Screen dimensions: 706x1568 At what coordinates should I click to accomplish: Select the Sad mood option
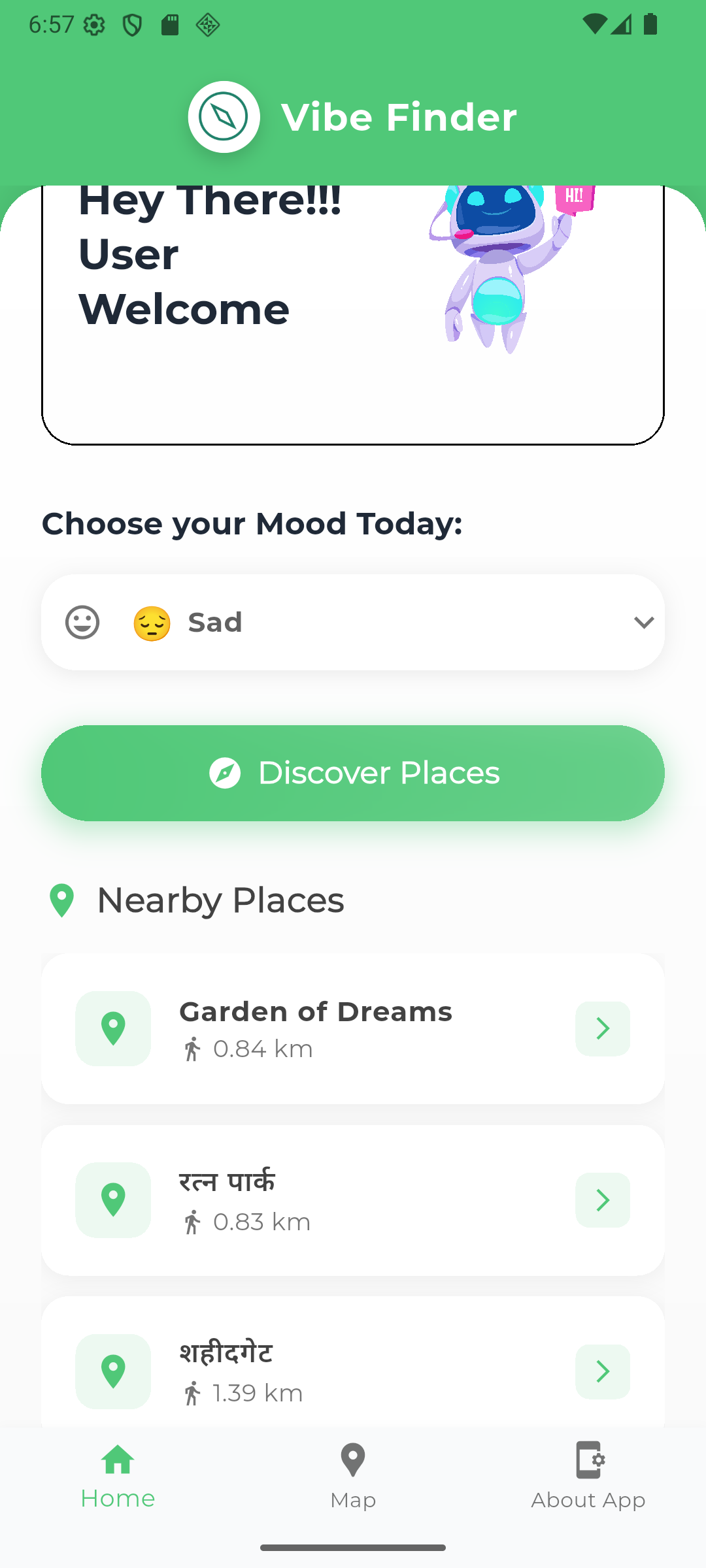(214, 622)
